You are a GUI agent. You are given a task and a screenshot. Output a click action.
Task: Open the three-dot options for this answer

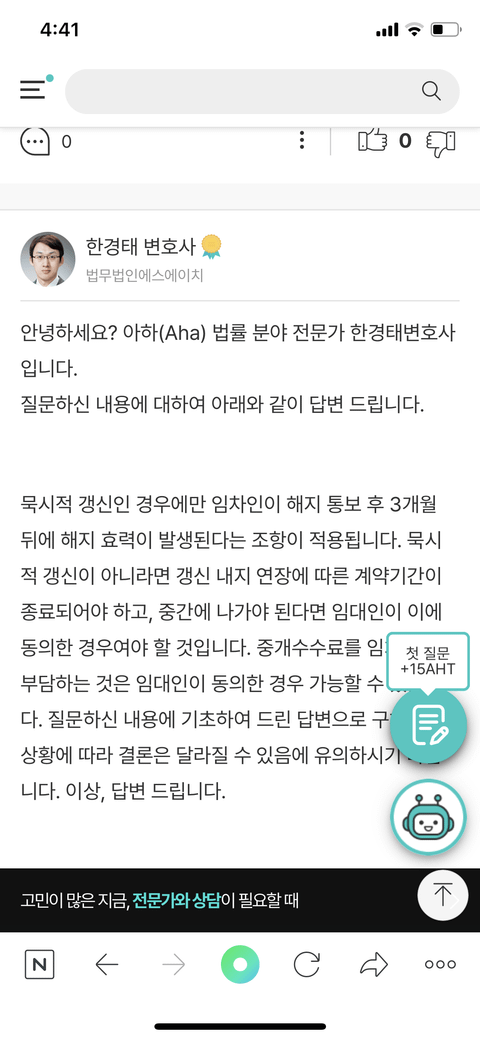302,141
